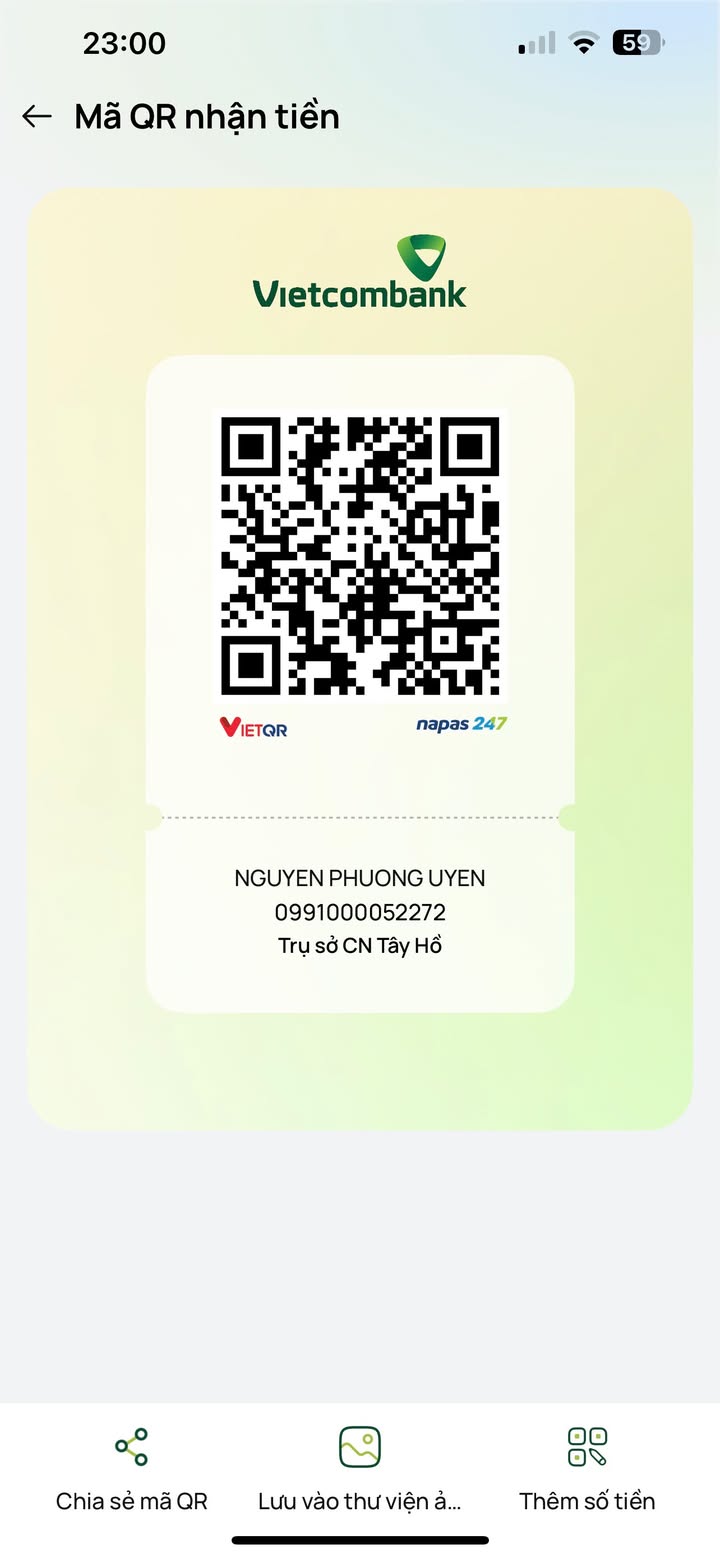Share the QR code via Chia sẻ mã QR
The width and height of the screenshot is (720, 1558).
click(x=131, y=1467)
